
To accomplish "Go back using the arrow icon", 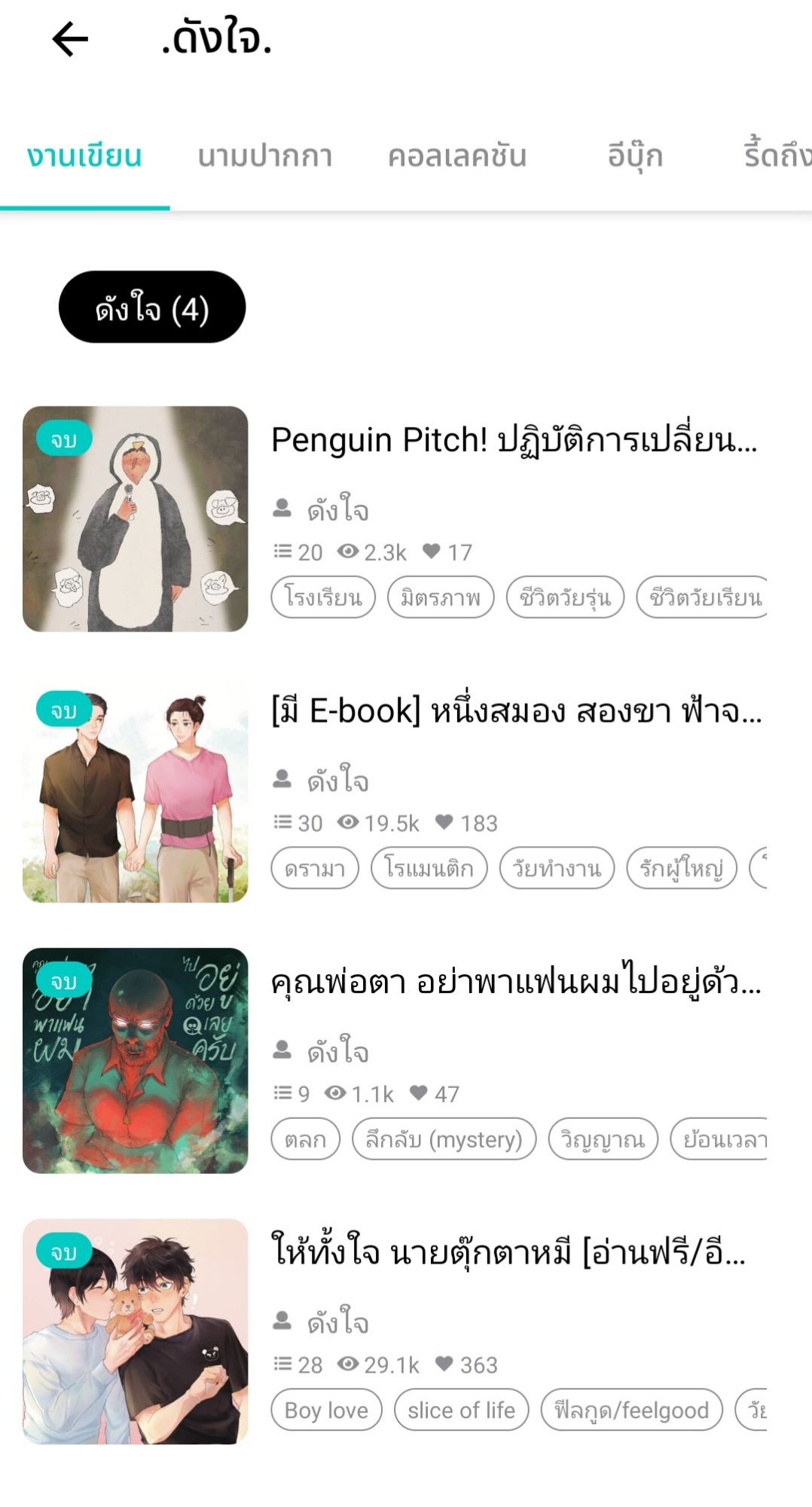I will (70, 39).
